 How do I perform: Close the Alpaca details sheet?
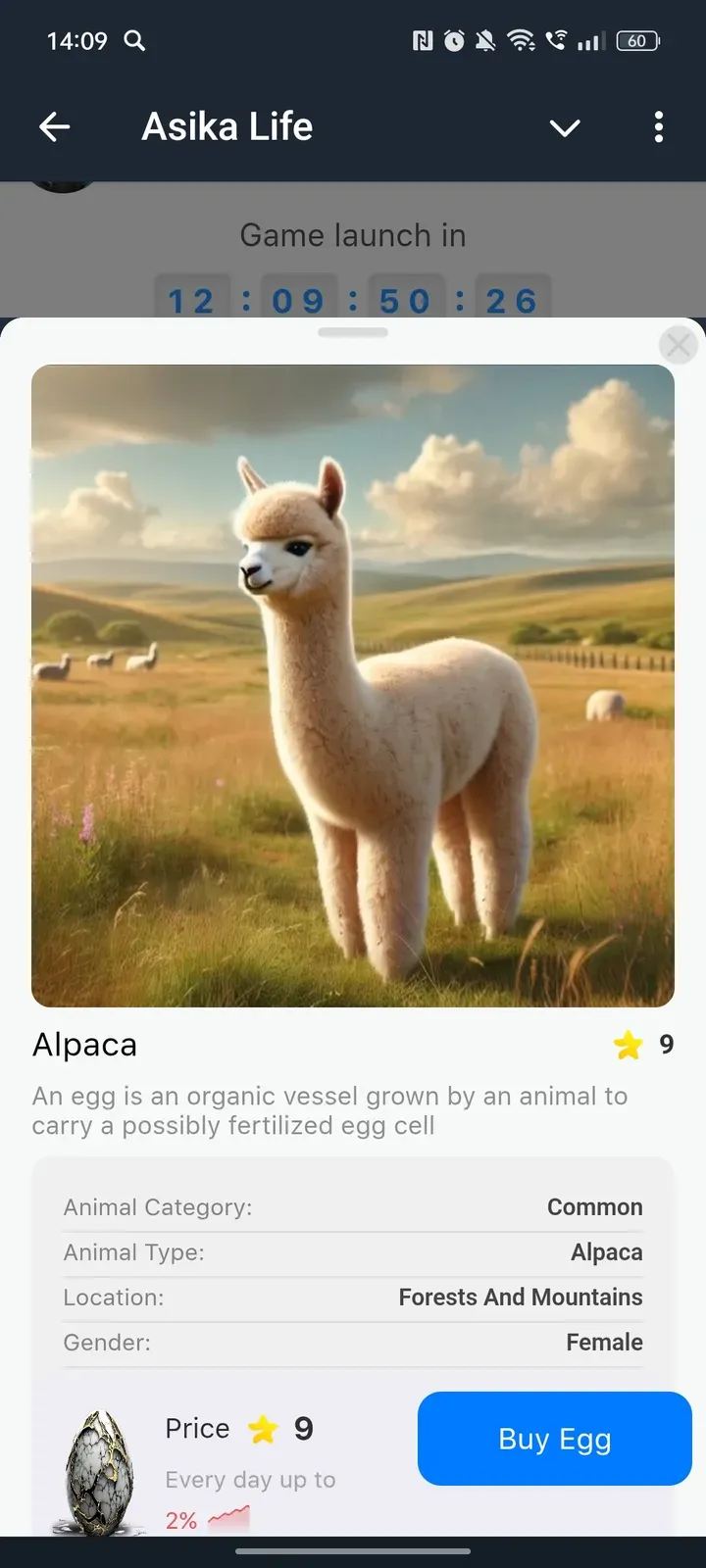point(678,345)
